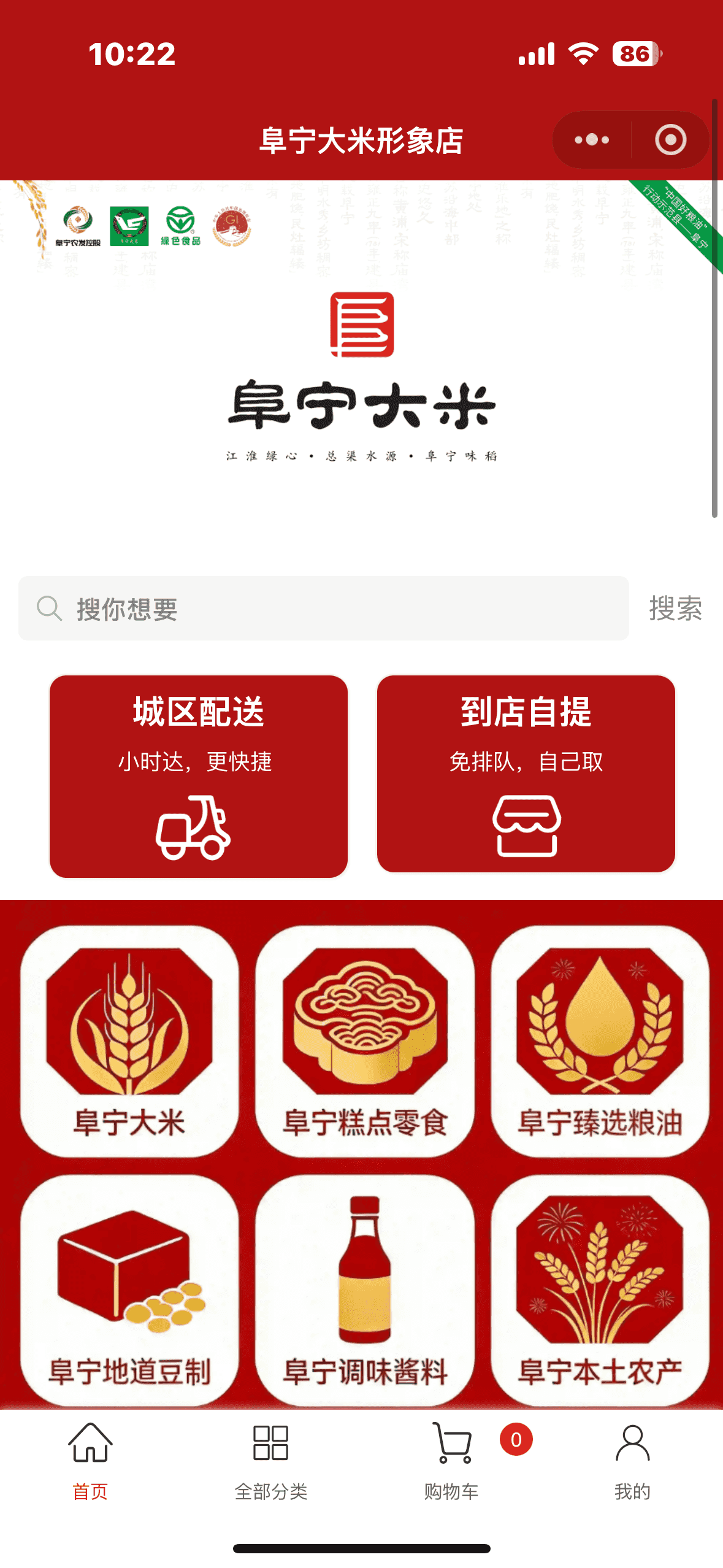Open the 阜宁大米 category
723x1568 pixels.
tap(129, 1040)
